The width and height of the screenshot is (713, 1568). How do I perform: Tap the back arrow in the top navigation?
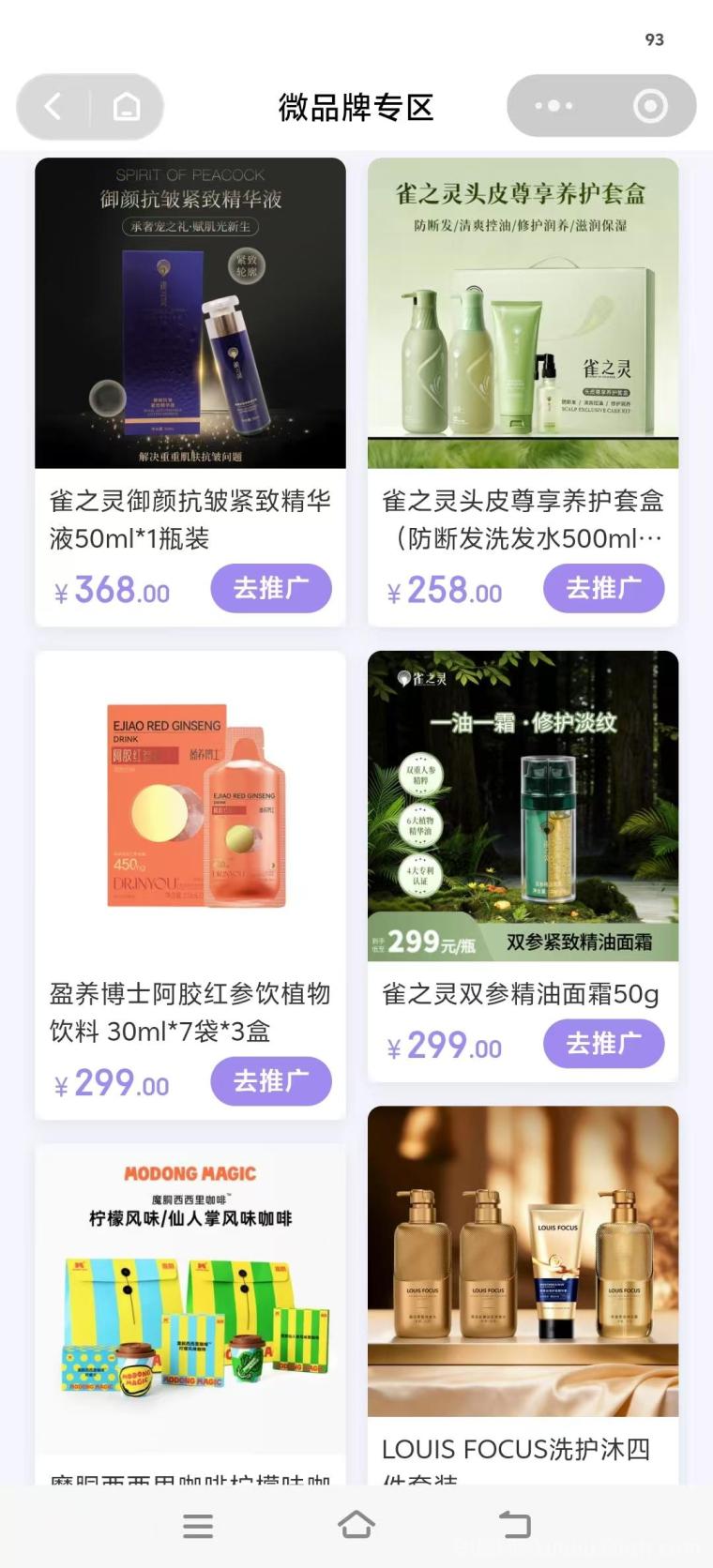[x=52, y=106]
